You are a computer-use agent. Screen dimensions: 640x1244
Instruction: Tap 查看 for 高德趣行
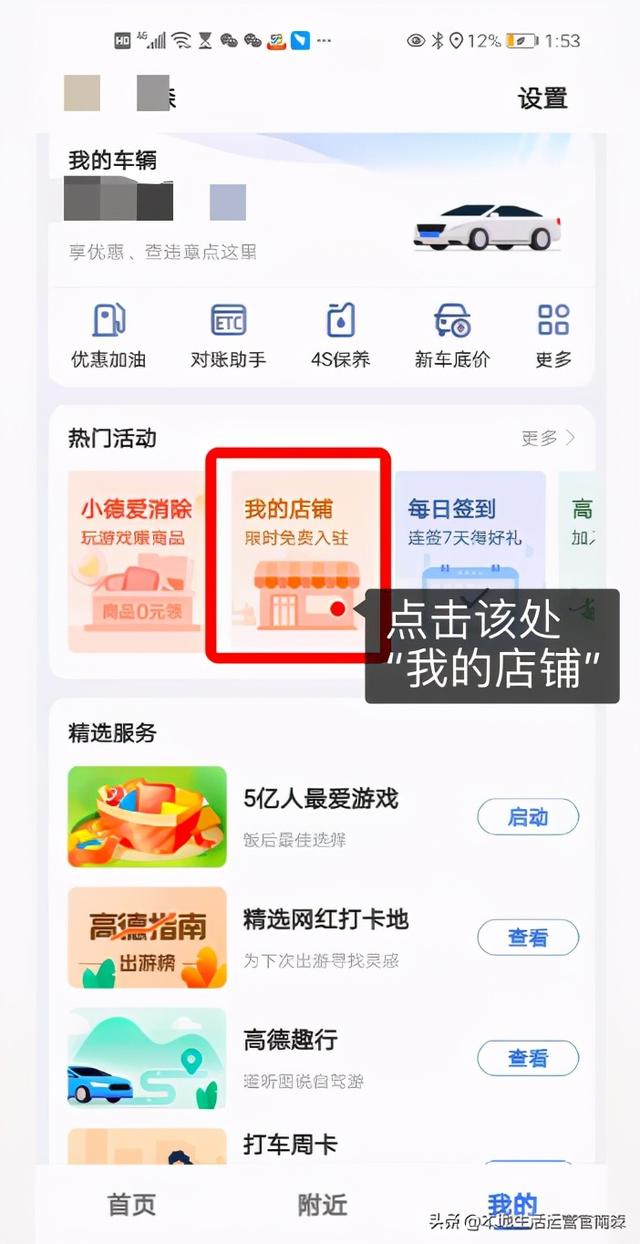click(x=528, y=1058)
